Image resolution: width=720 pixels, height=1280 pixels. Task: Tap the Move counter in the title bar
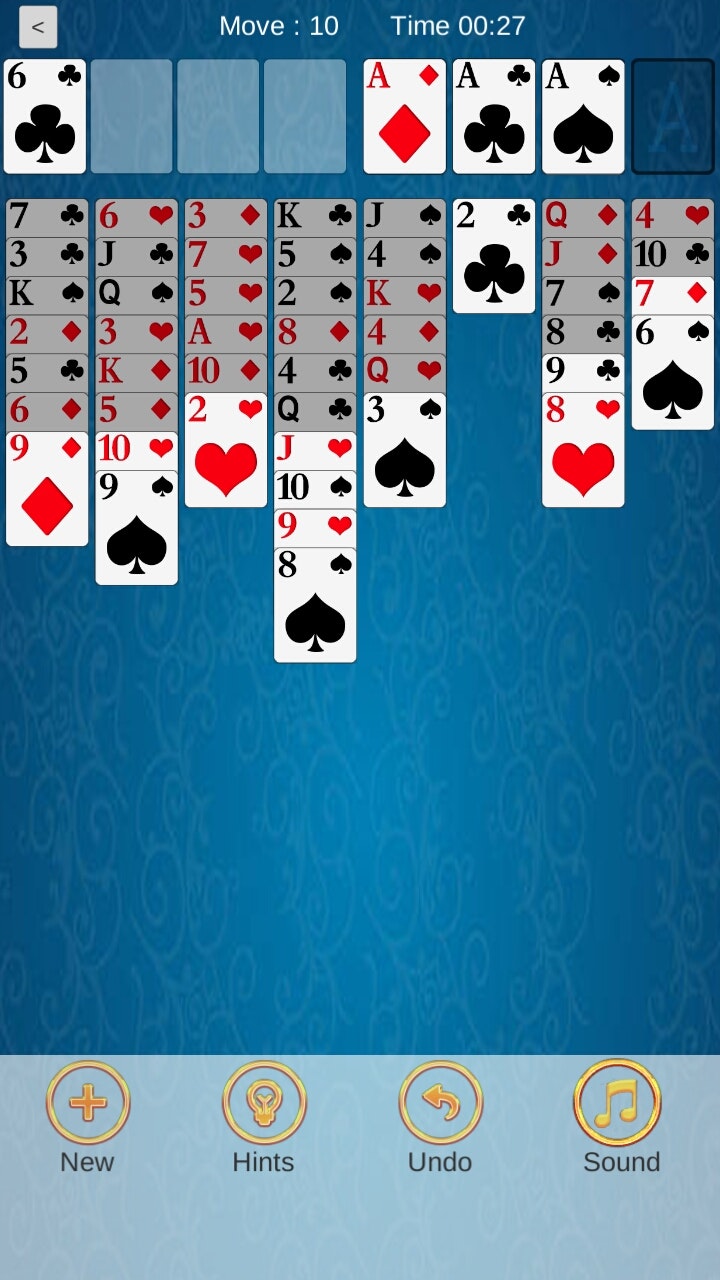[x=279, y=26]
